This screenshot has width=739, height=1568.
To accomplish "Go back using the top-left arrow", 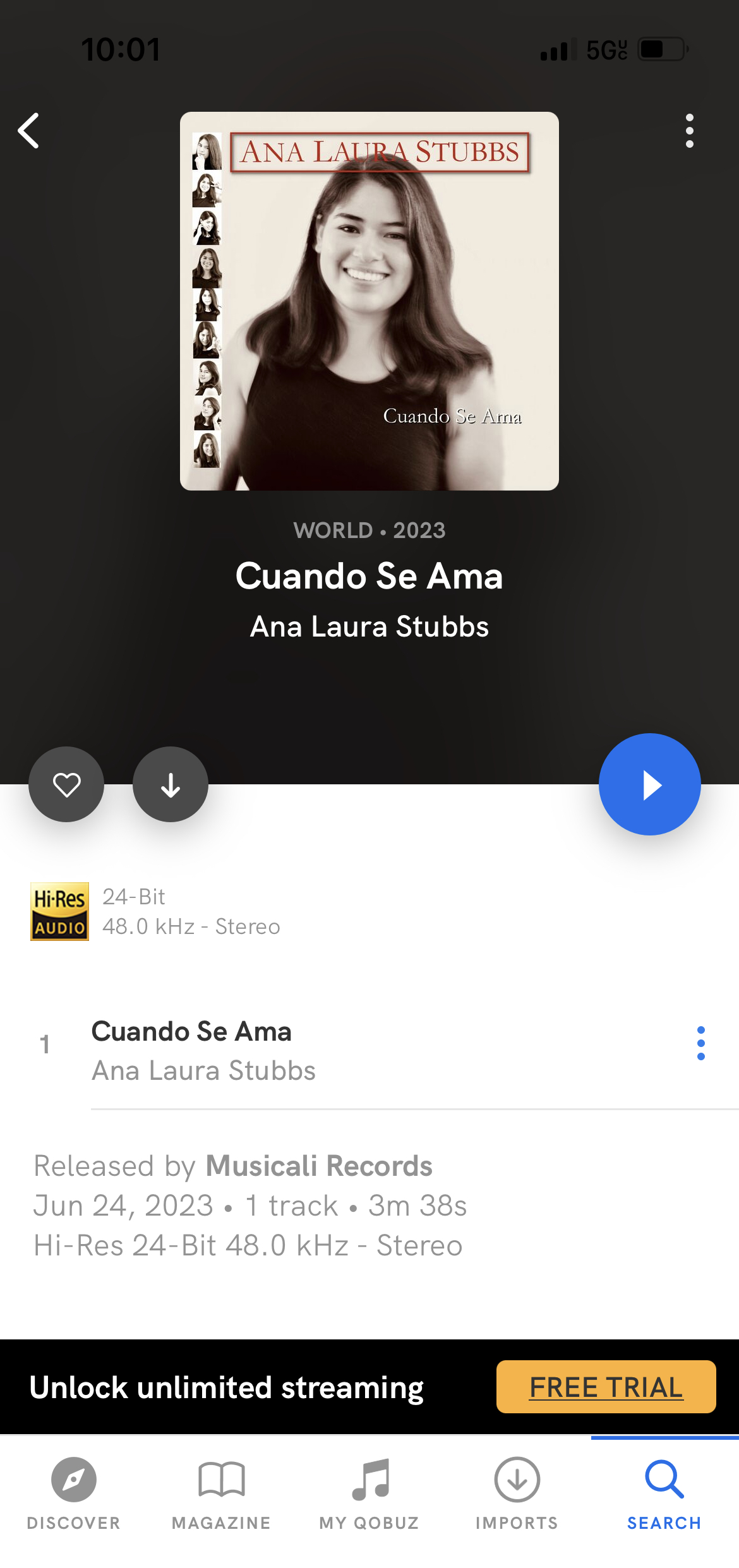I will 29,131.
